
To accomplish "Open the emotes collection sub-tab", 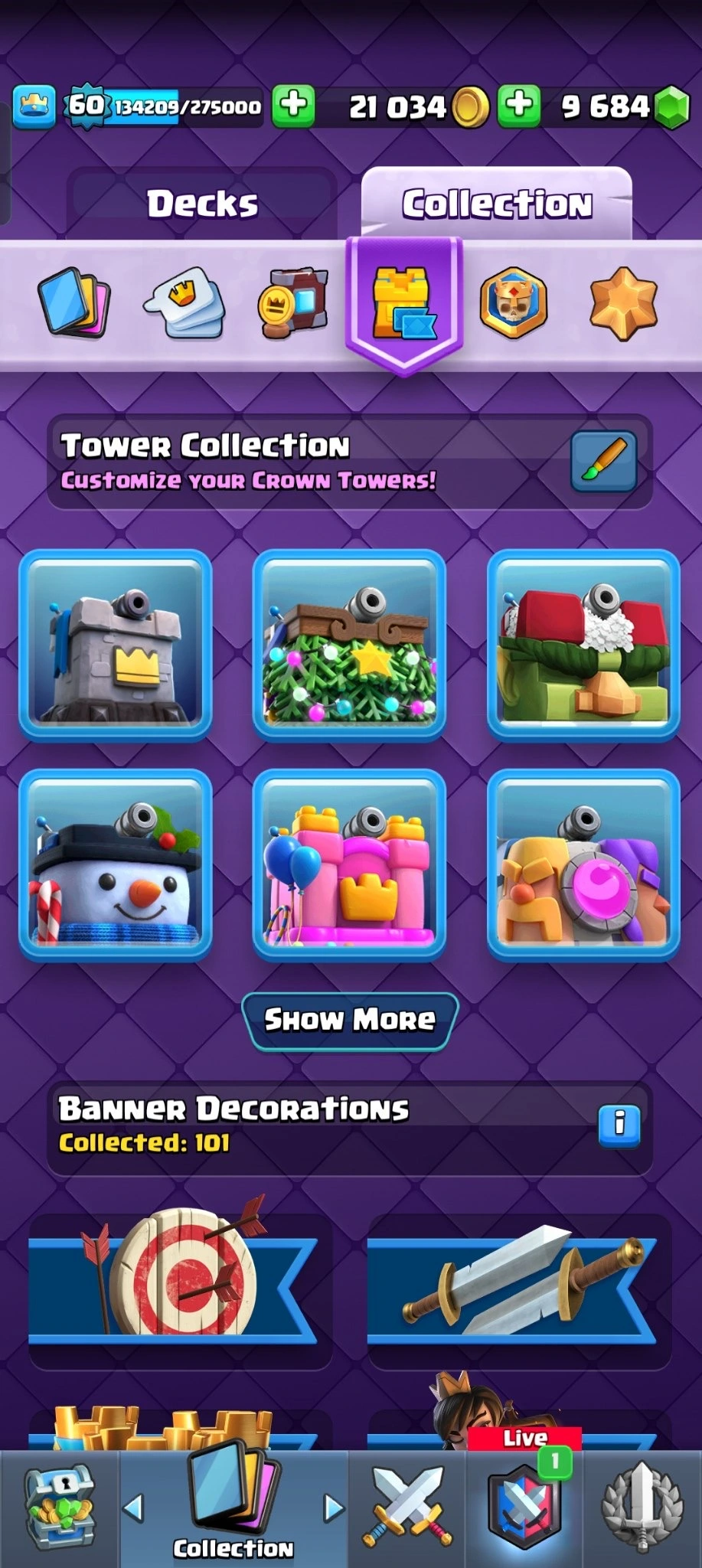I will 184,301.
